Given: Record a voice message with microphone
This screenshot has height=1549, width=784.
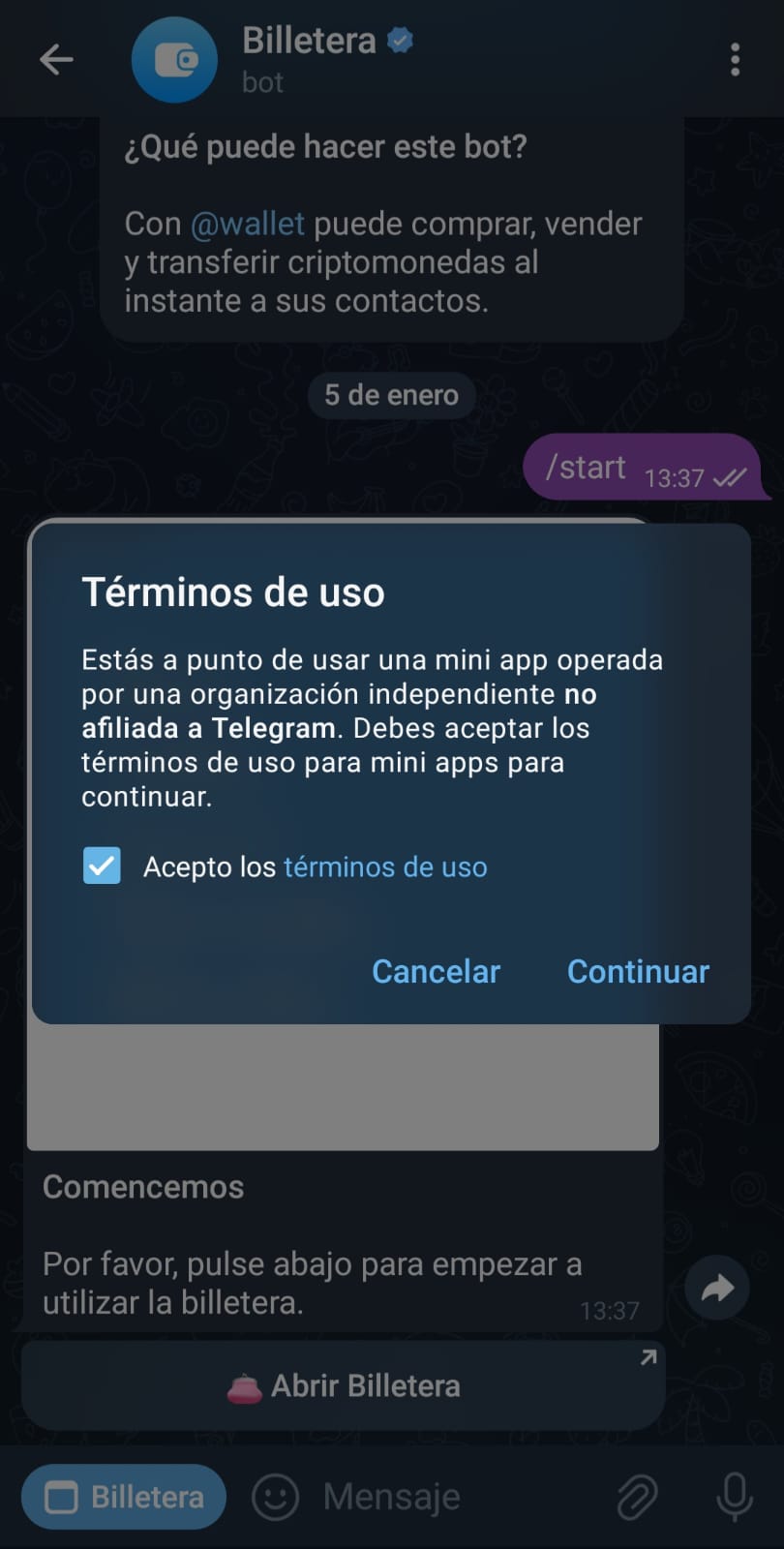Looking at the screenshot, I should tap(735, 1497).
